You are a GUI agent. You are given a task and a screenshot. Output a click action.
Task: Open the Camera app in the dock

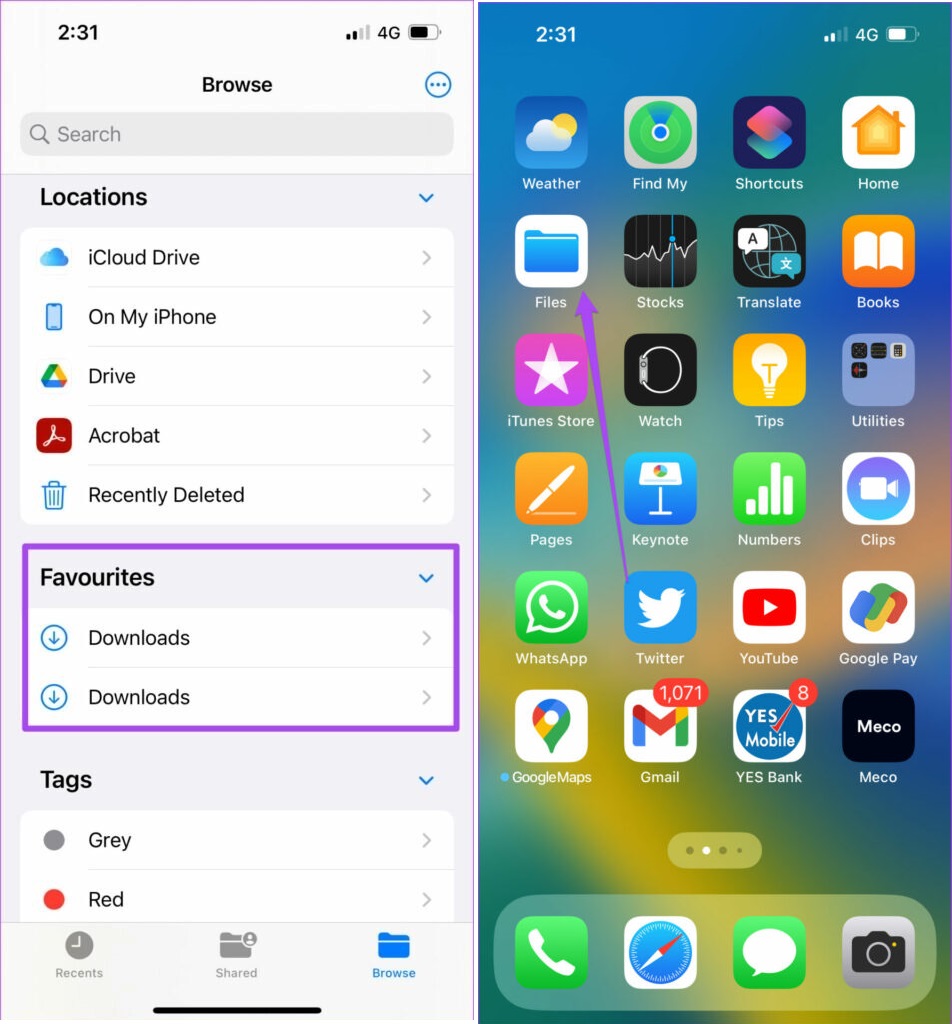[878, 953]
